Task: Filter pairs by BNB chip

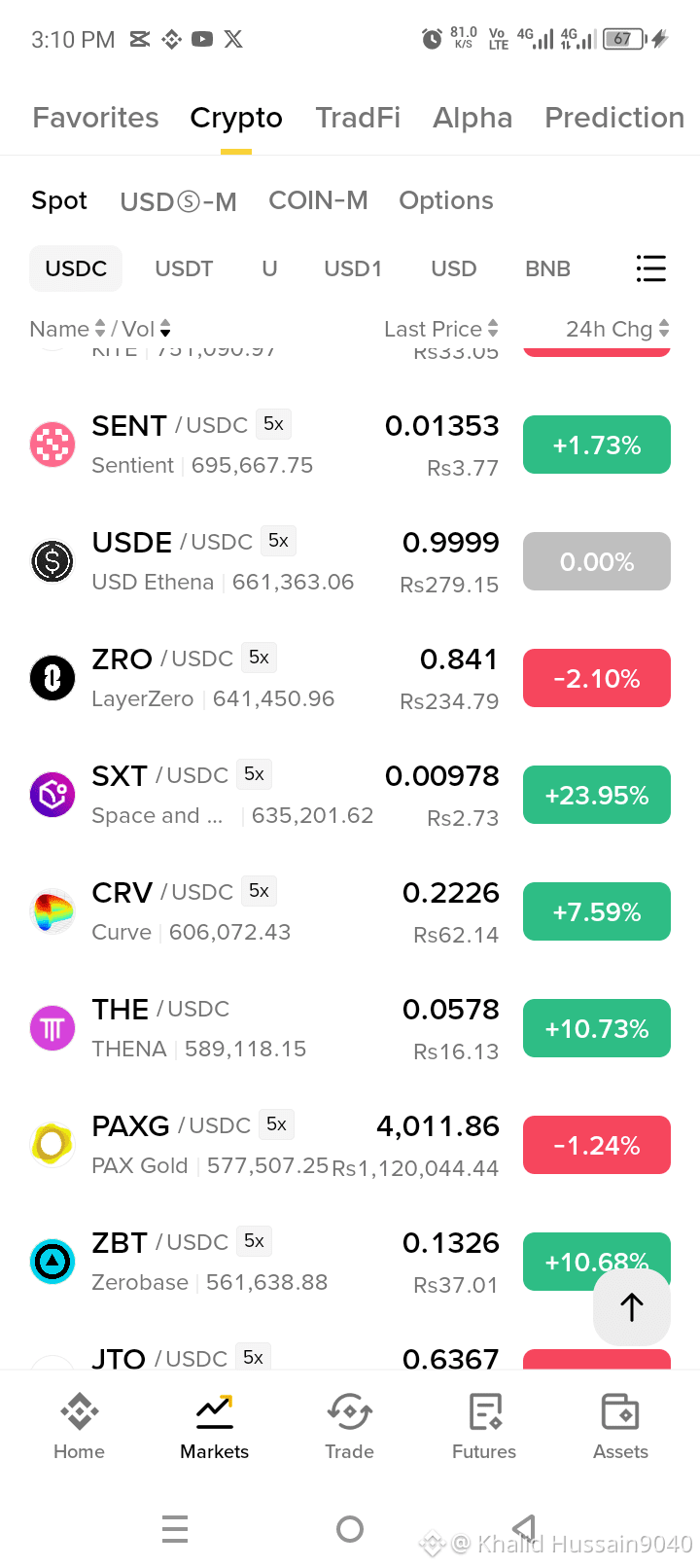Action: click(x=547, y=268)
